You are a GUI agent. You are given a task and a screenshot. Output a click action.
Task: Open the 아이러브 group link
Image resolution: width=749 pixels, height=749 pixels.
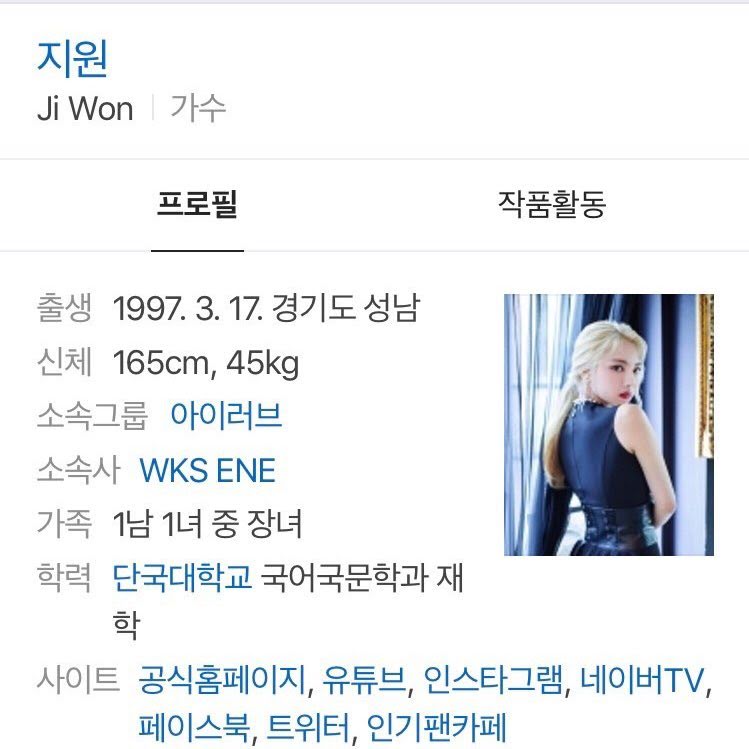pos(226,415)
